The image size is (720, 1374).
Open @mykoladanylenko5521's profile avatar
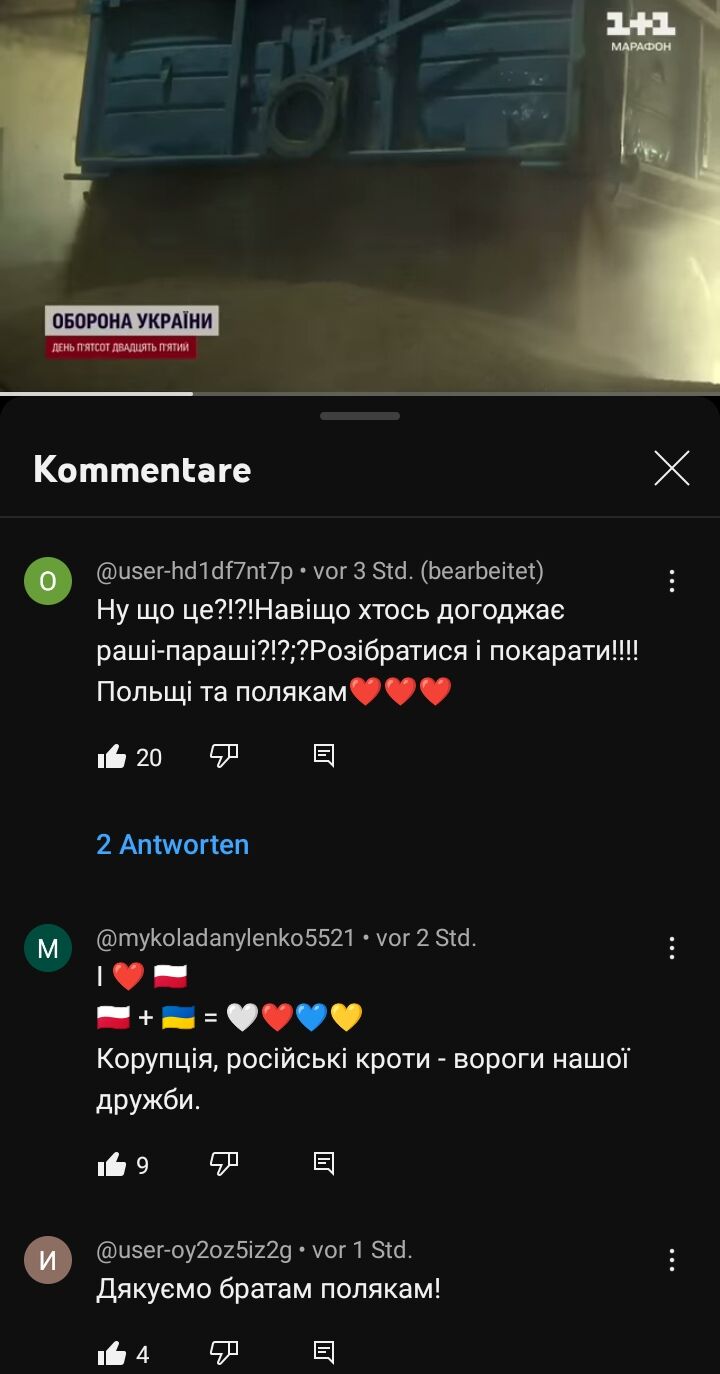(48, 948)
